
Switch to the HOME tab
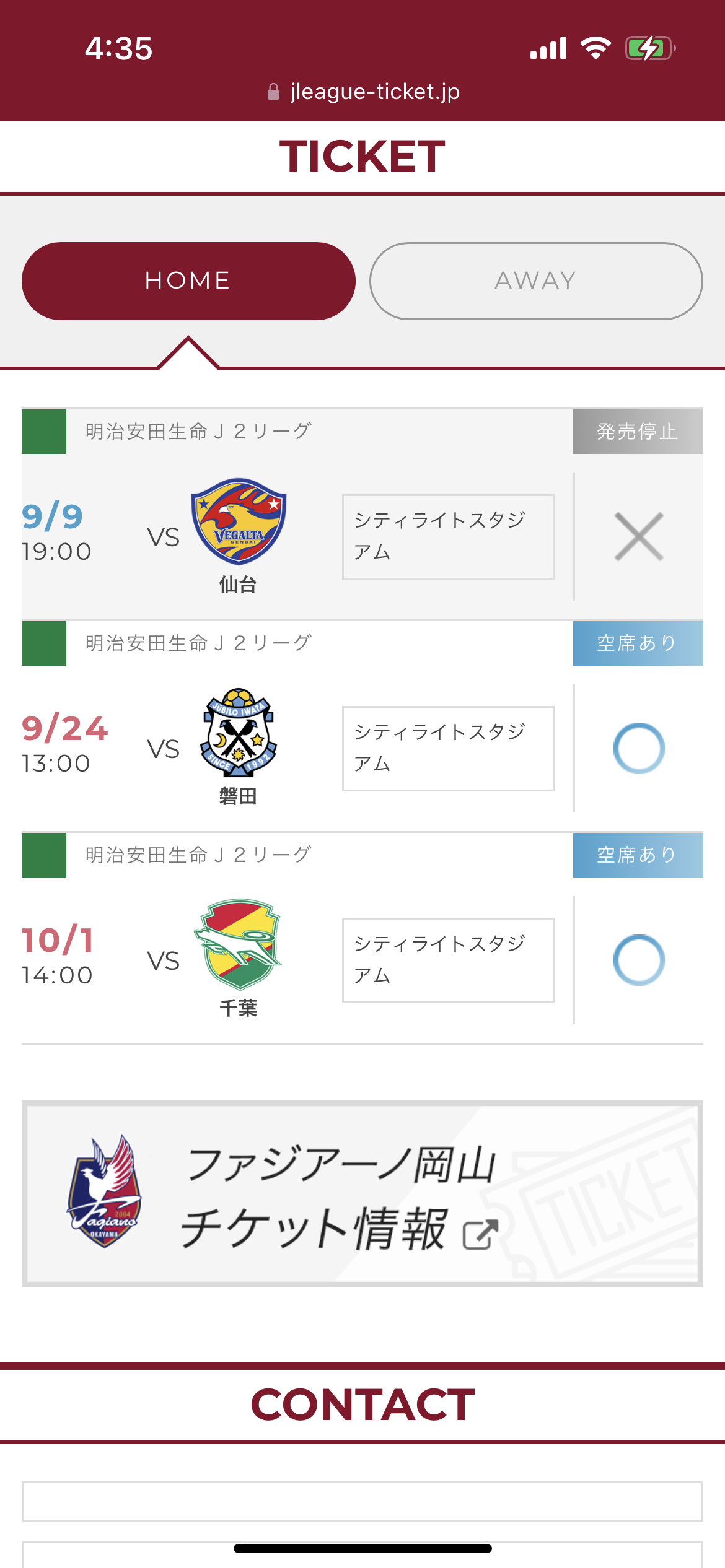point(188,281)
